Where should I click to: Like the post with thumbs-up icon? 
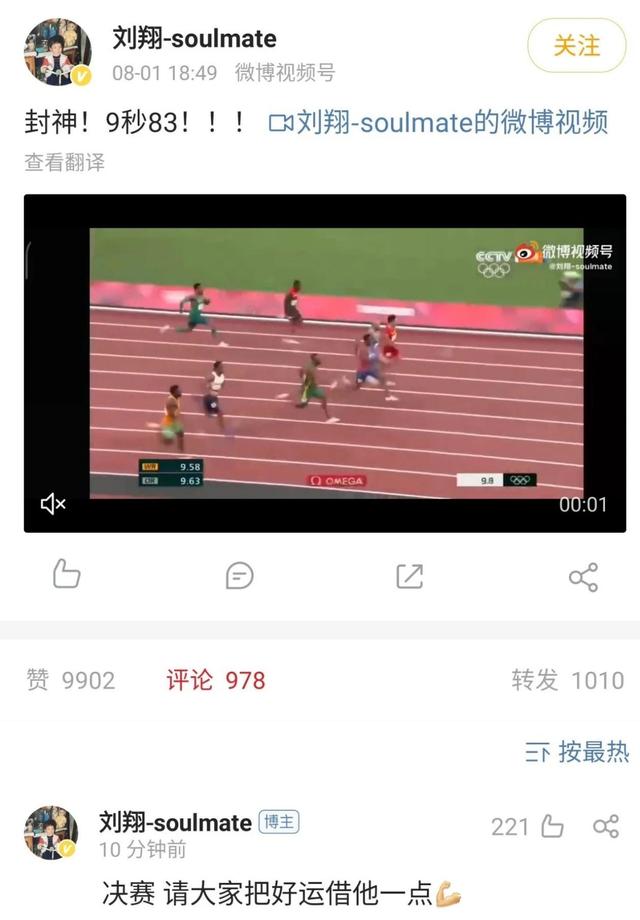(66, 575)
